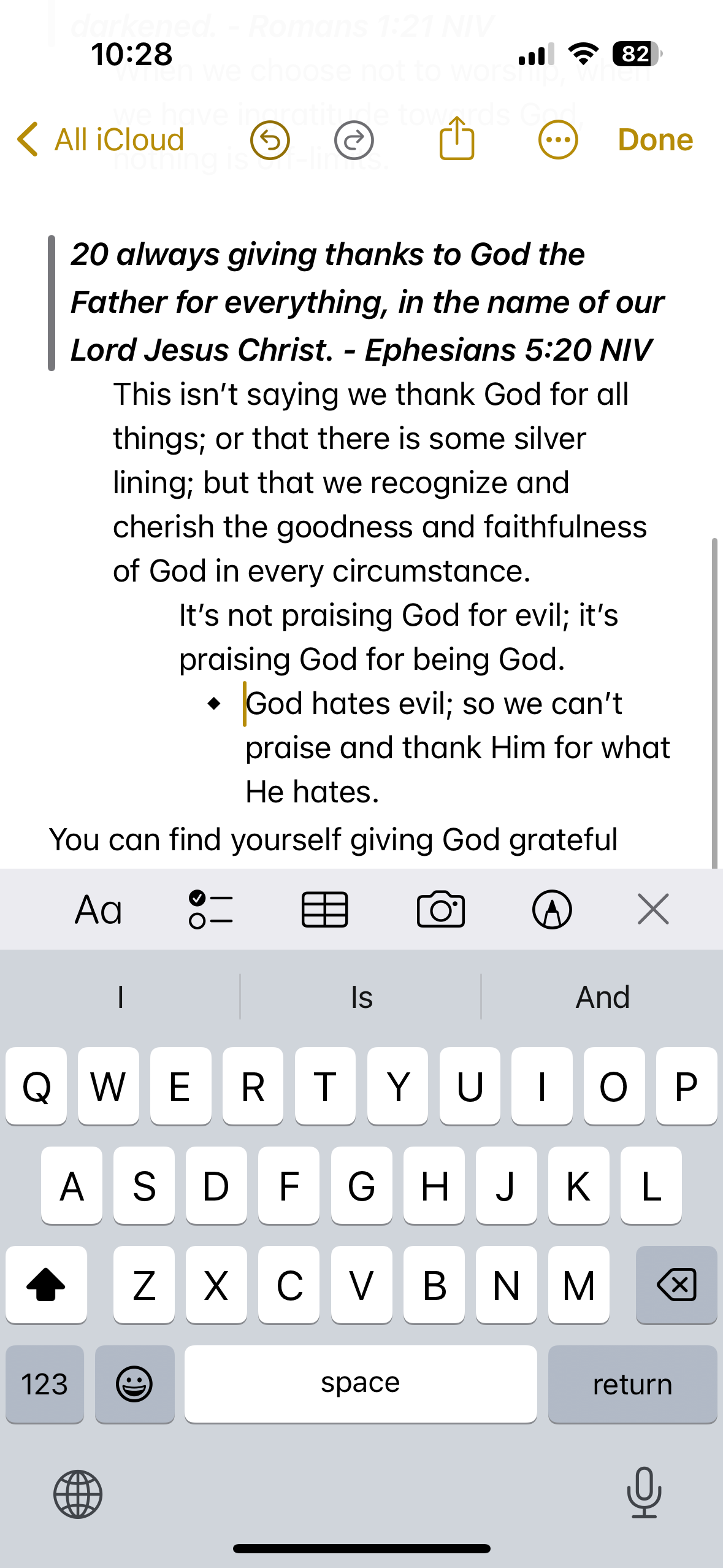Redo the last edit

354,140
